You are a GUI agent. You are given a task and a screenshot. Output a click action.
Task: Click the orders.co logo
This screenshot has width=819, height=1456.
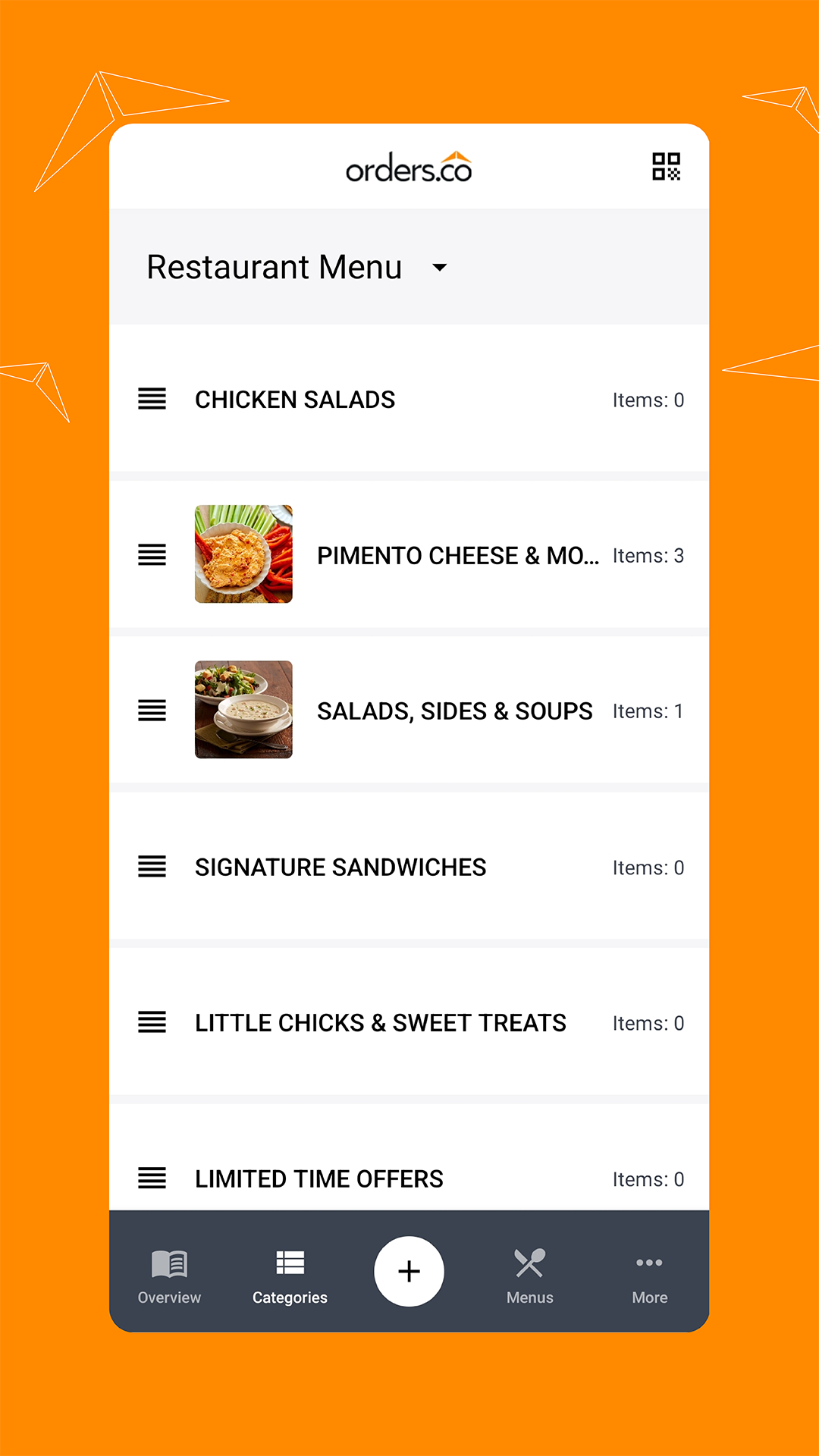(x=409, y=166)
